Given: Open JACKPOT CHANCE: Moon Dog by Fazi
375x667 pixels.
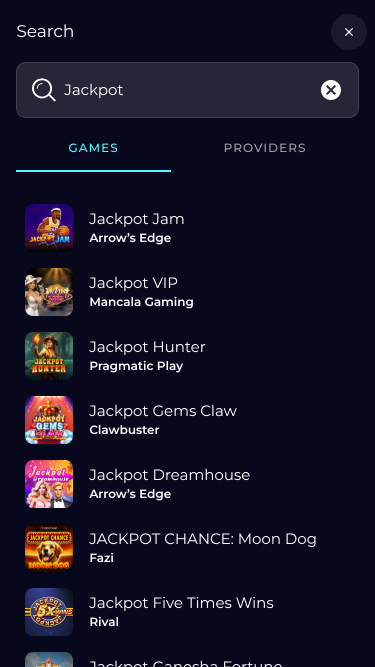Looking at the screenshot, I should click(188, 548).
